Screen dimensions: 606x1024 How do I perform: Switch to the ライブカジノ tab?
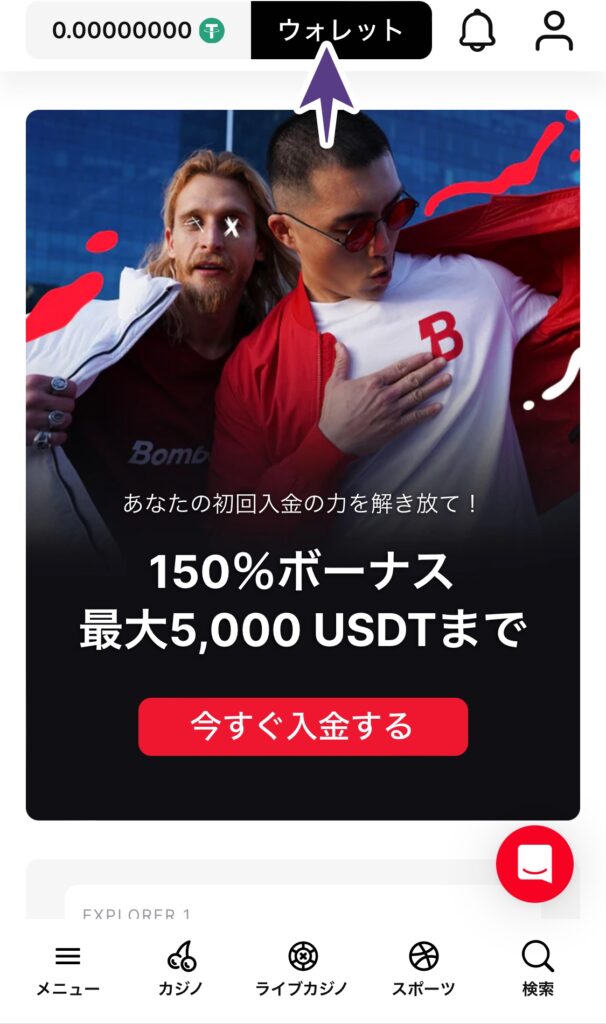tap(302, 970)
